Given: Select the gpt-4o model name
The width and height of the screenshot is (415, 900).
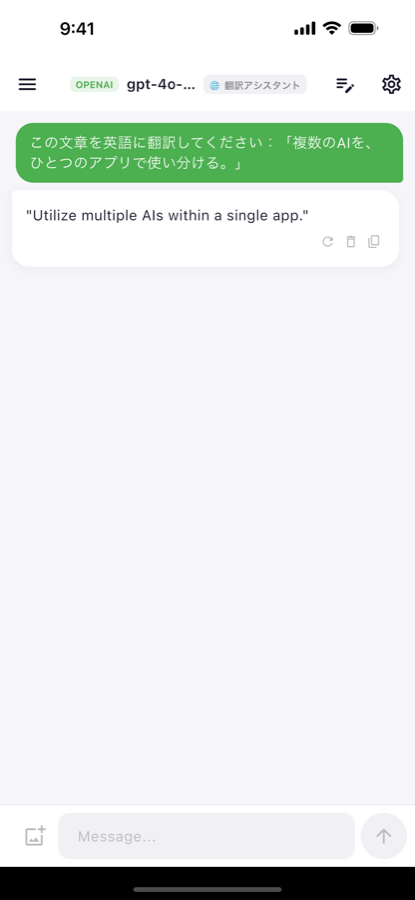Looking at the screenshot, I should pos(161,85).
